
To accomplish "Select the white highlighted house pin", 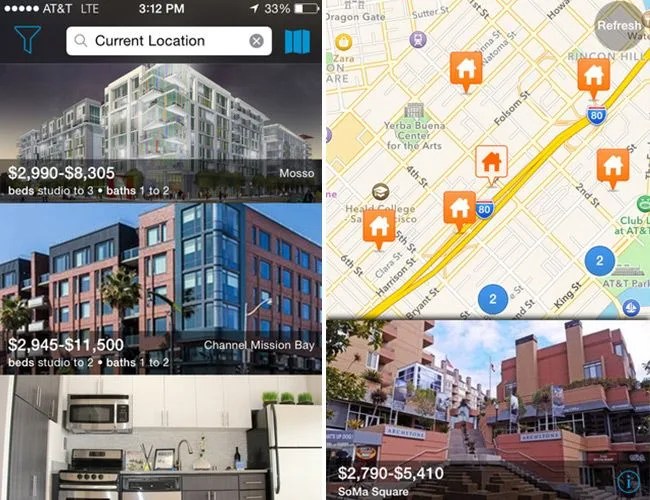I will (x=490, y=161).
